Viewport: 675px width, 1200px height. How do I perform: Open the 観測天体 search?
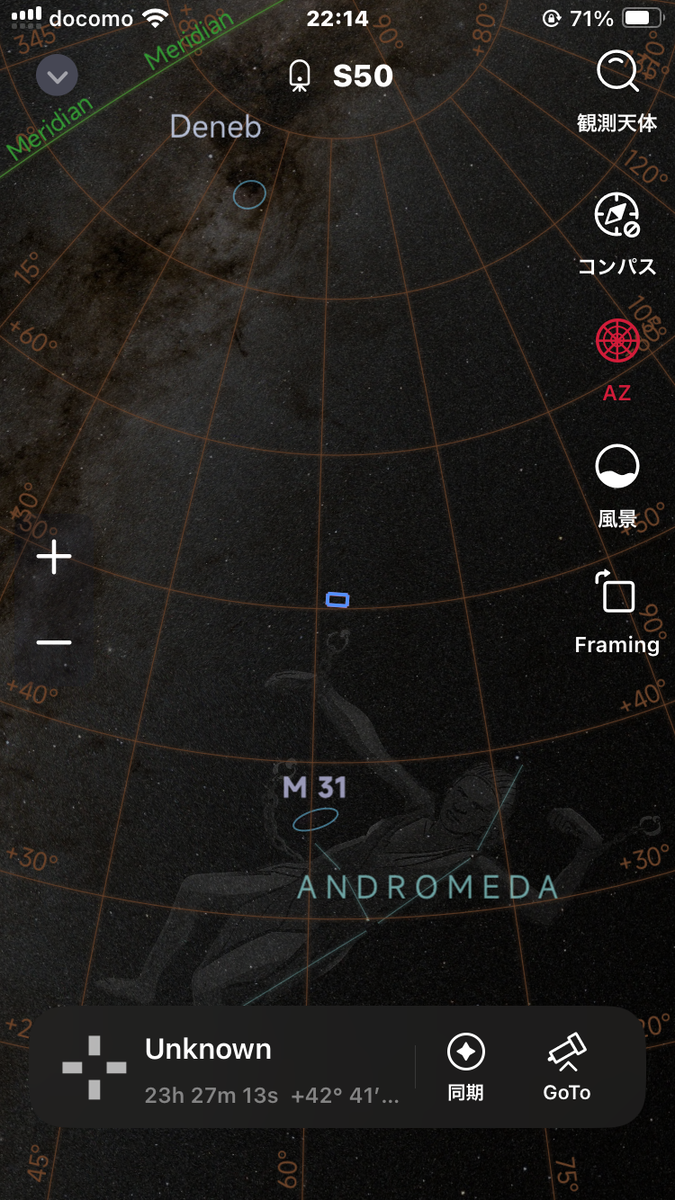(x=617, y=92)
